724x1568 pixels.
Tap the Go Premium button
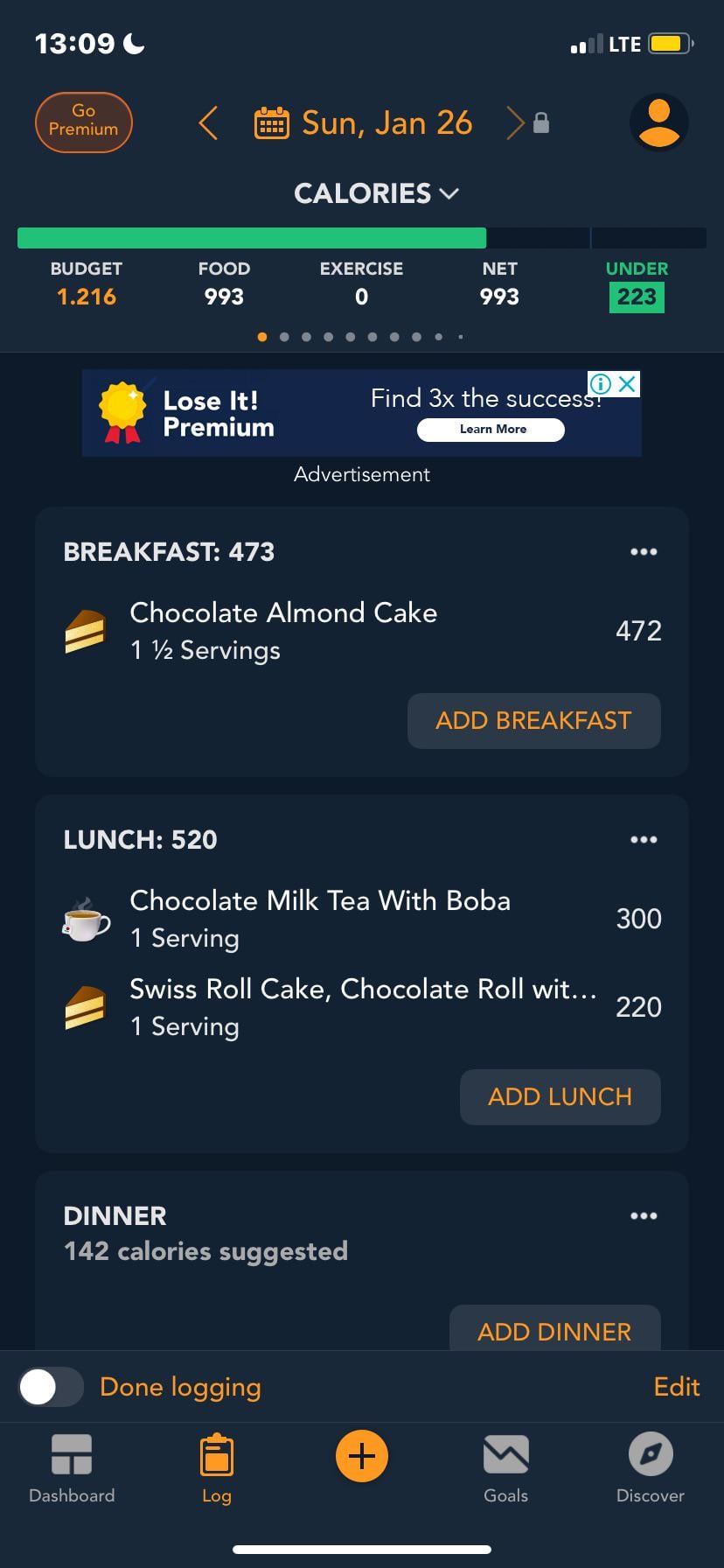click(83, 122)
